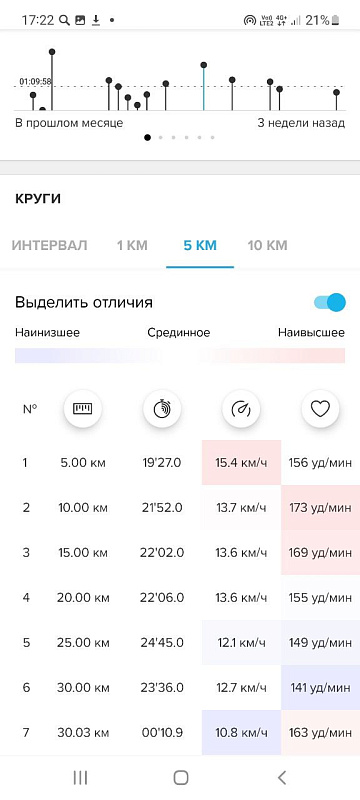Image resolution: width=360 pixels, height=800 pixels.
Task: Tap the distance ruler column icon
Action: (83, 409)
